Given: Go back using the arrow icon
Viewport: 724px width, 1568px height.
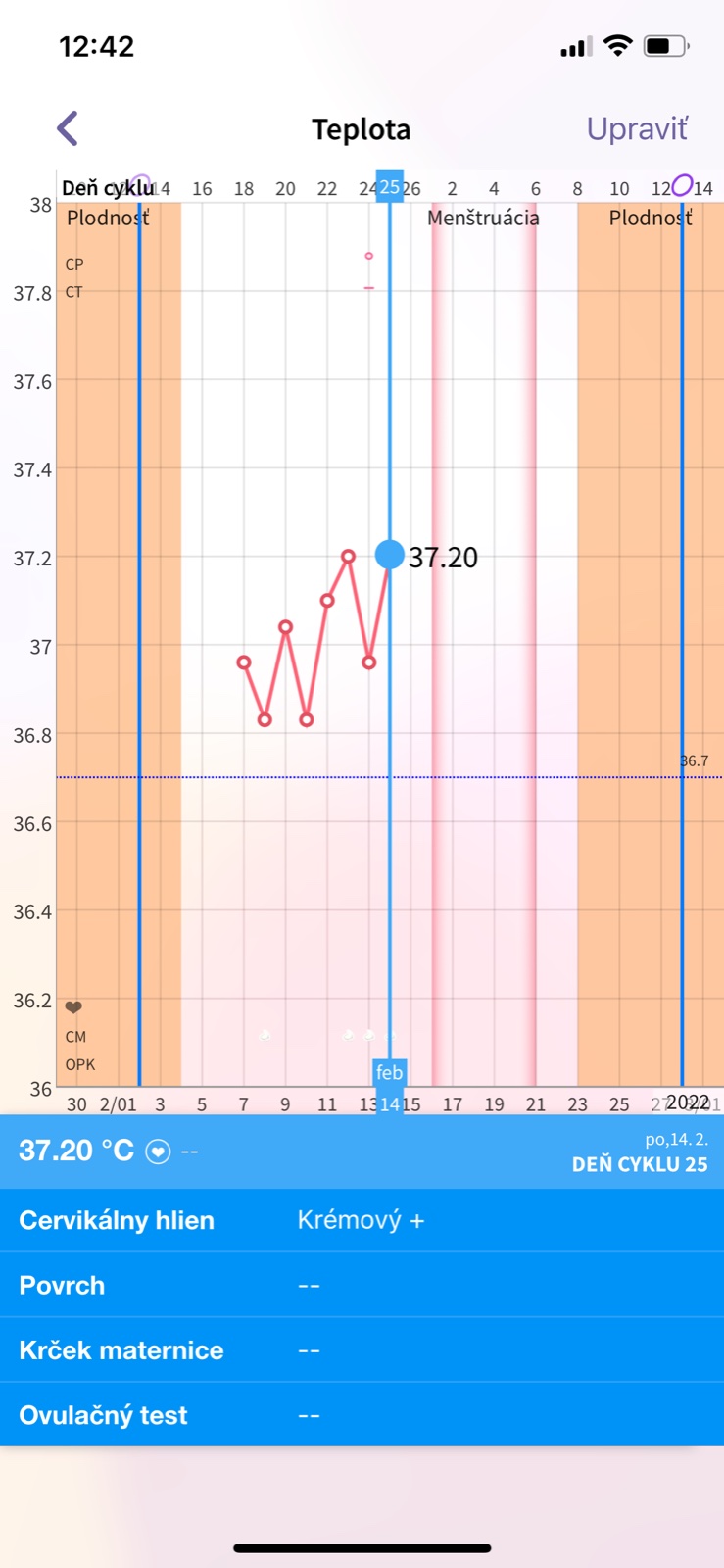Looking at the screenshot, I should click(x=68, y=128).
